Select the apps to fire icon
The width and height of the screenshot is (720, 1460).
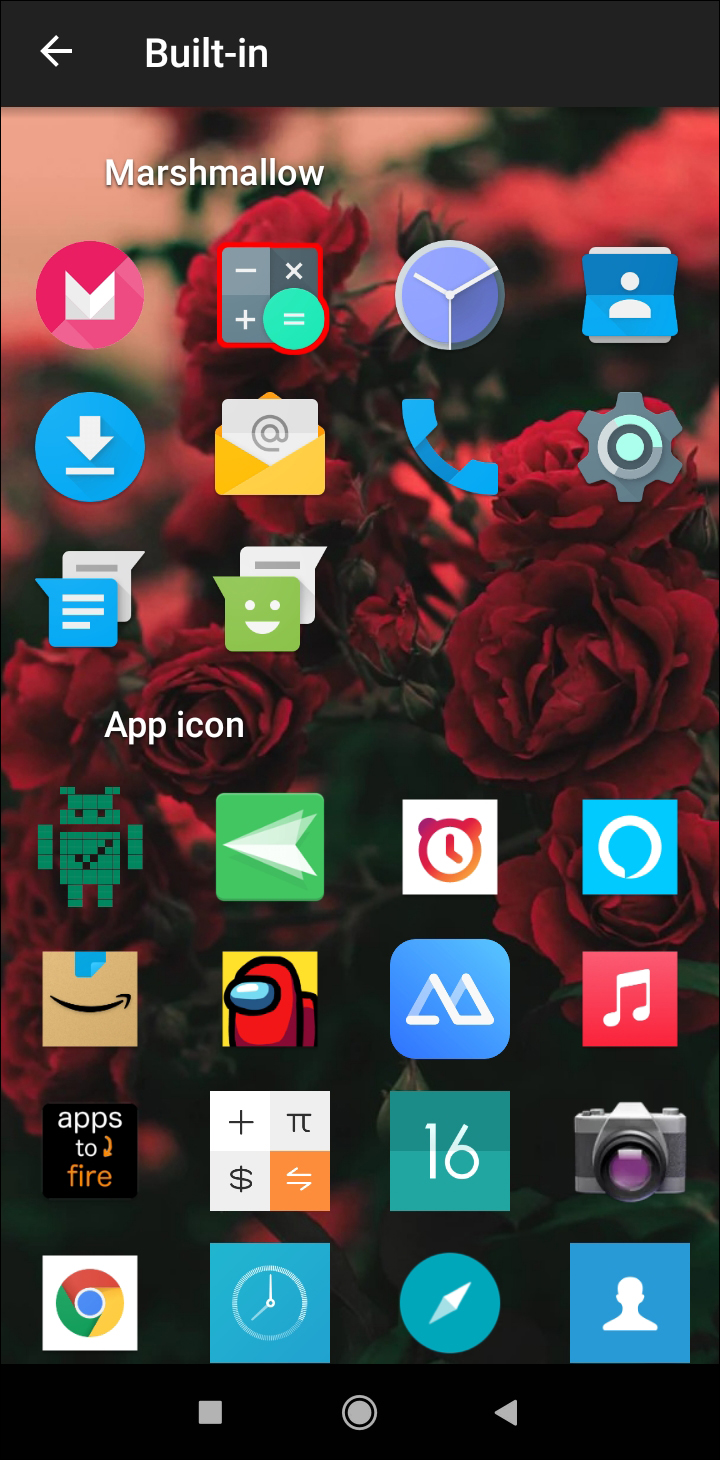(90, 1151)
